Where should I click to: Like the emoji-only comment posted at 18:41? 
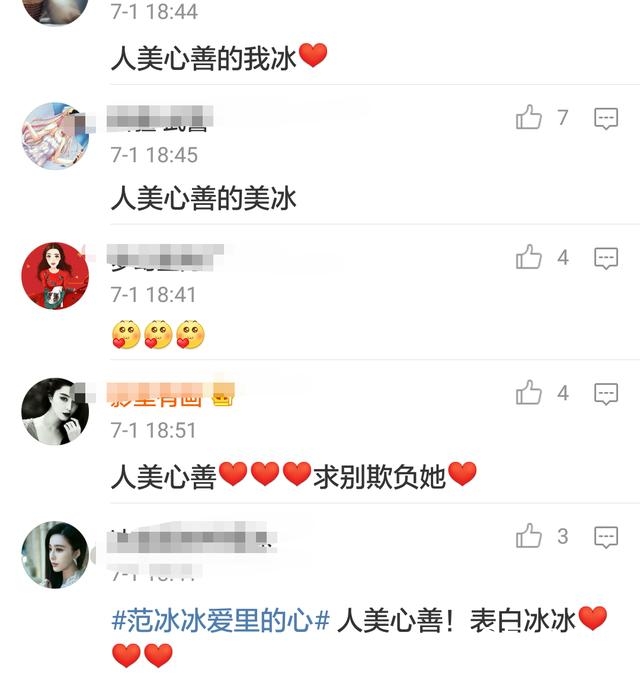(x=529, y=258)
